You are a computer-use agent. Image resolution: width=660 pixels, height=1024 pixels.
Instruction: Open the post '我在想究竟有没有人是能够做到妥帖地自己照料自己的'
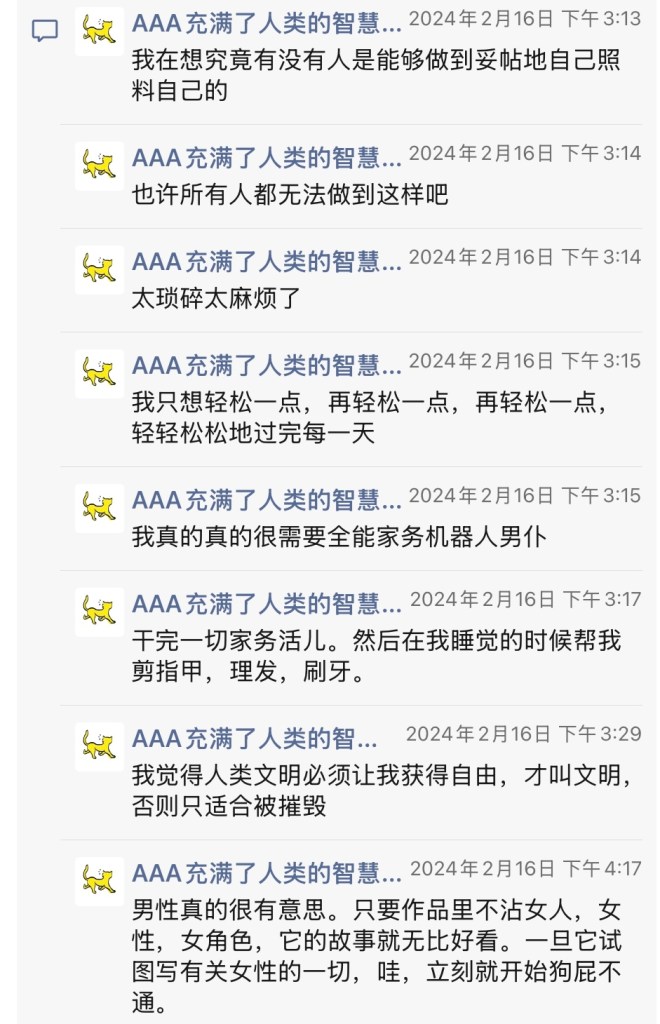click(x=376, y=76)
